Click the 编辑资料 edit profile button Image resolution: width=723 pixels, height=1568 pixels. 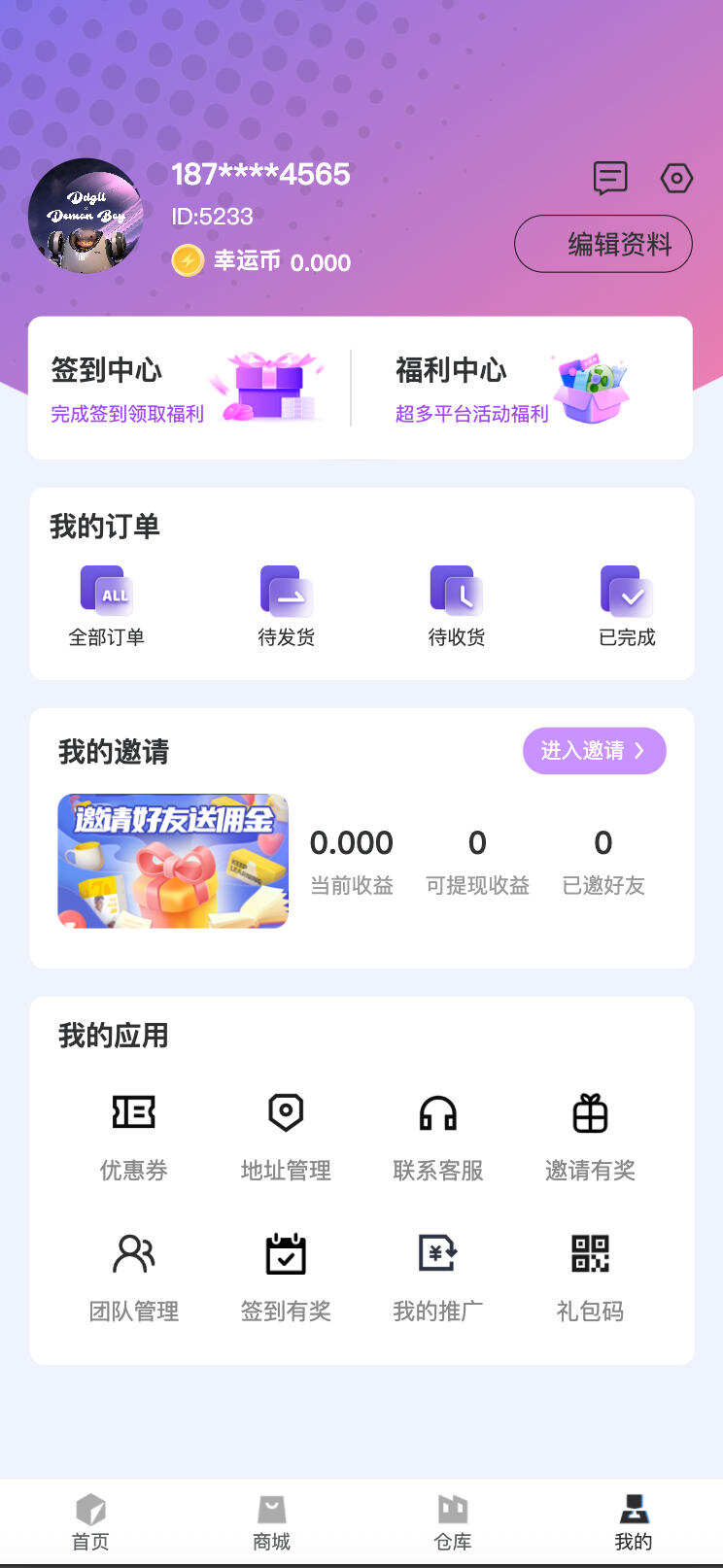(602, 244)
